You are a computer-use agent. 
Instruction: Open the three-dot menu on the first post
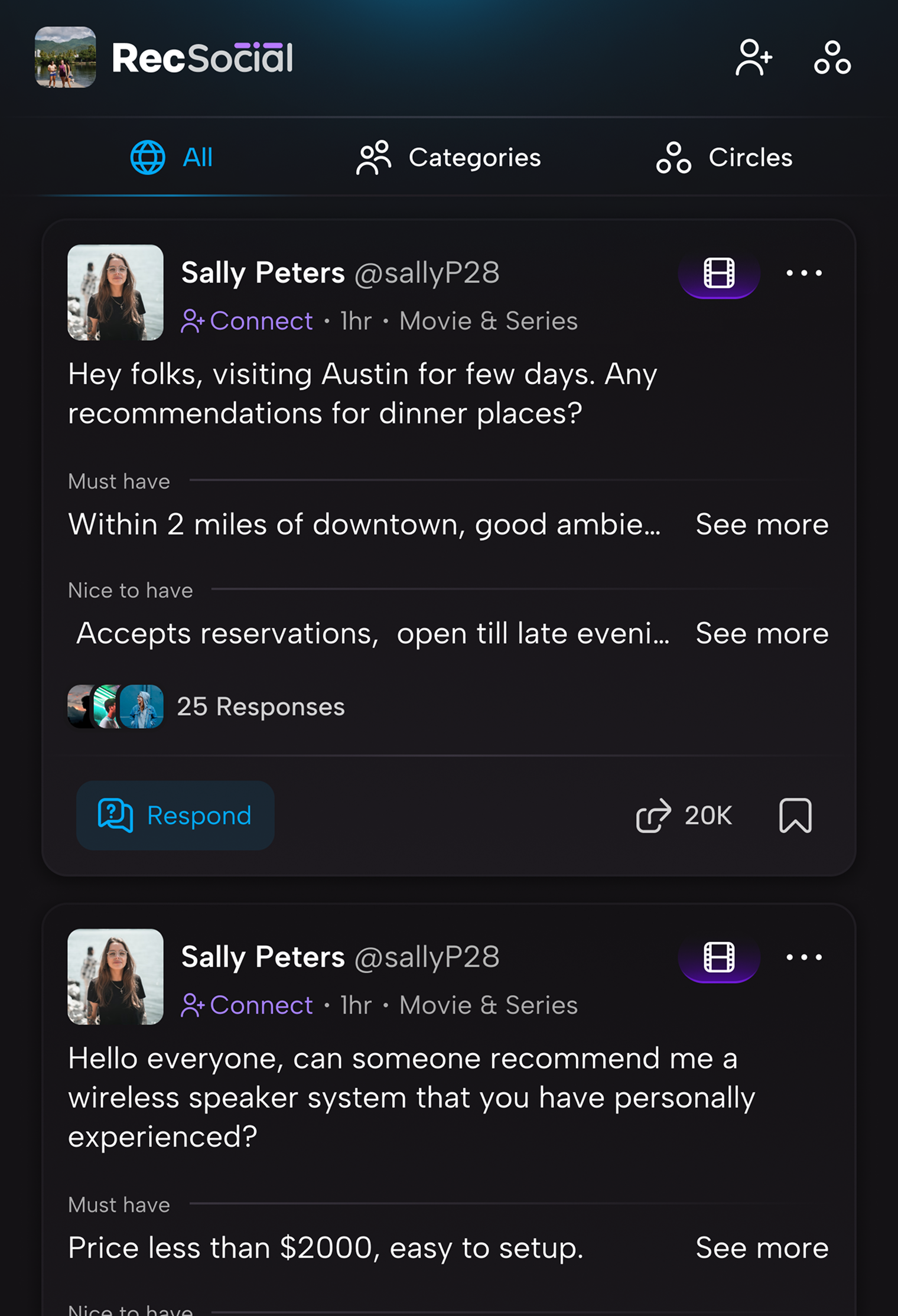click(804, 272)
